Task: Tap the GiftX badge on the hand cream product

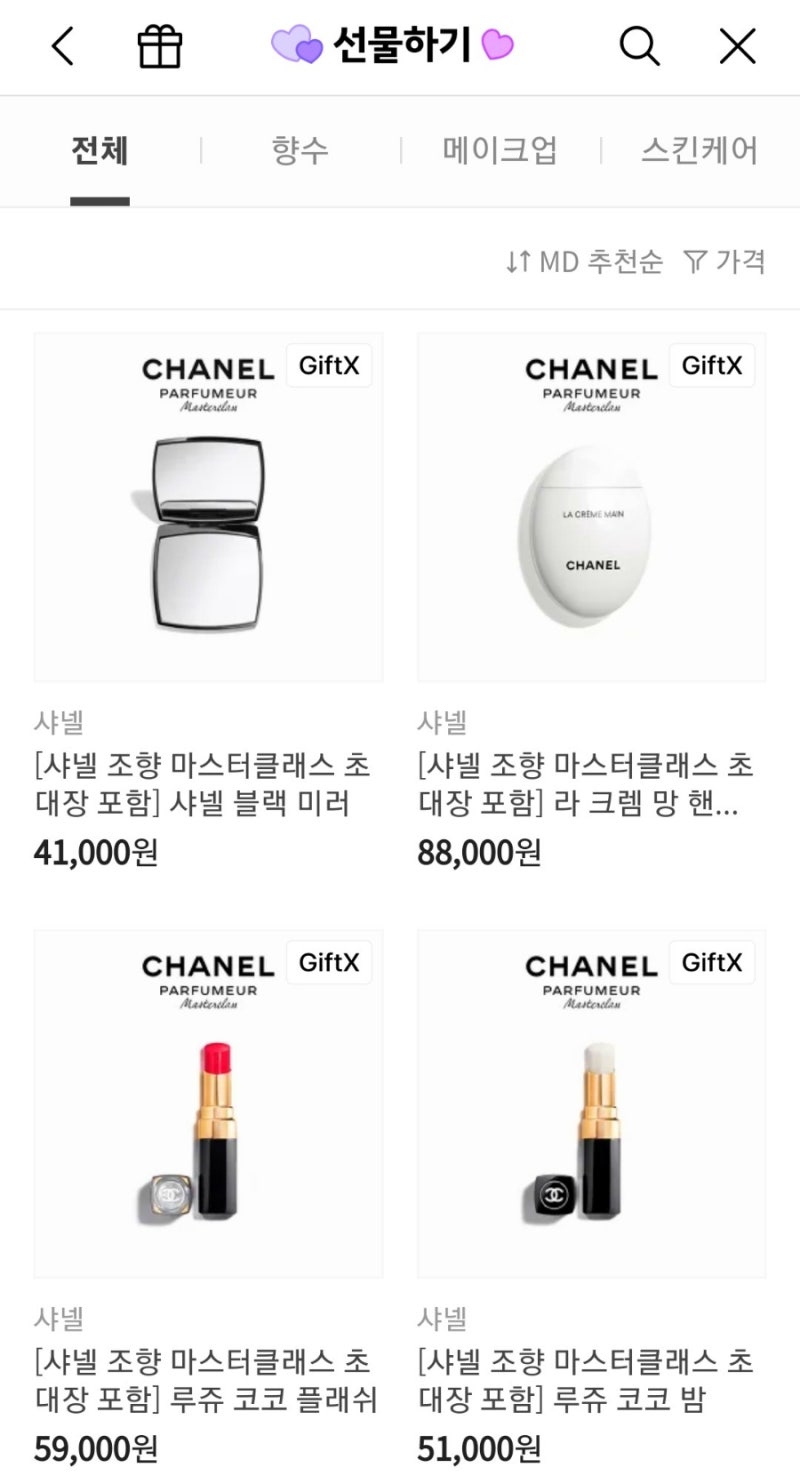Action: pyautogui.click(x=712, y=365)
